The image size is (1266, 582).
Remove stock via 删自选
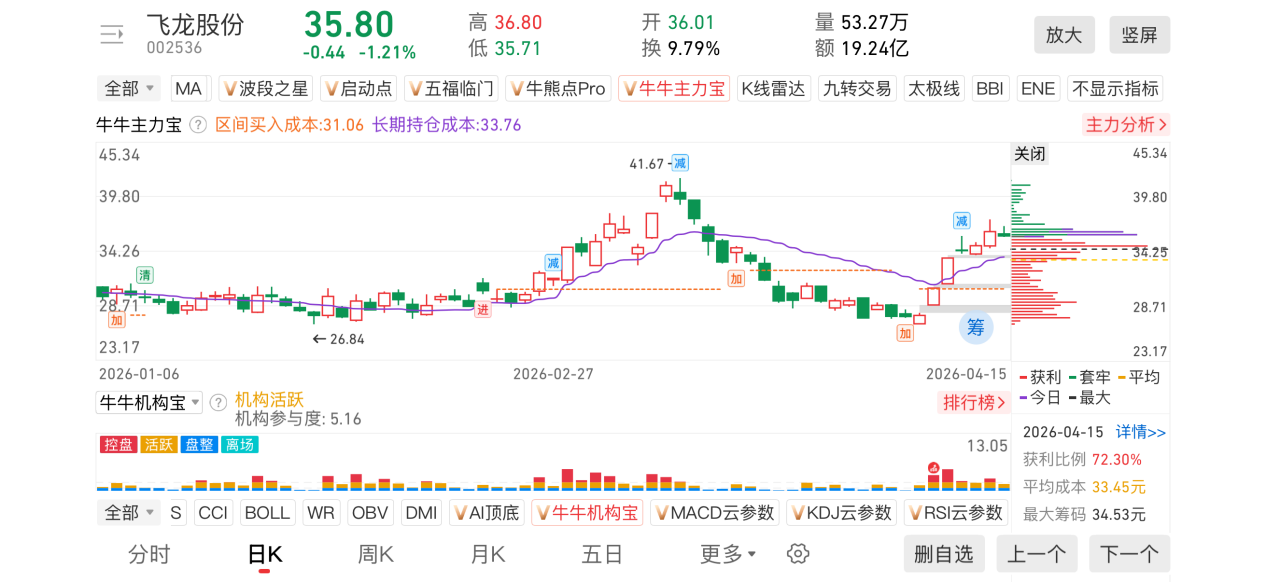click(x=944, y=554)
